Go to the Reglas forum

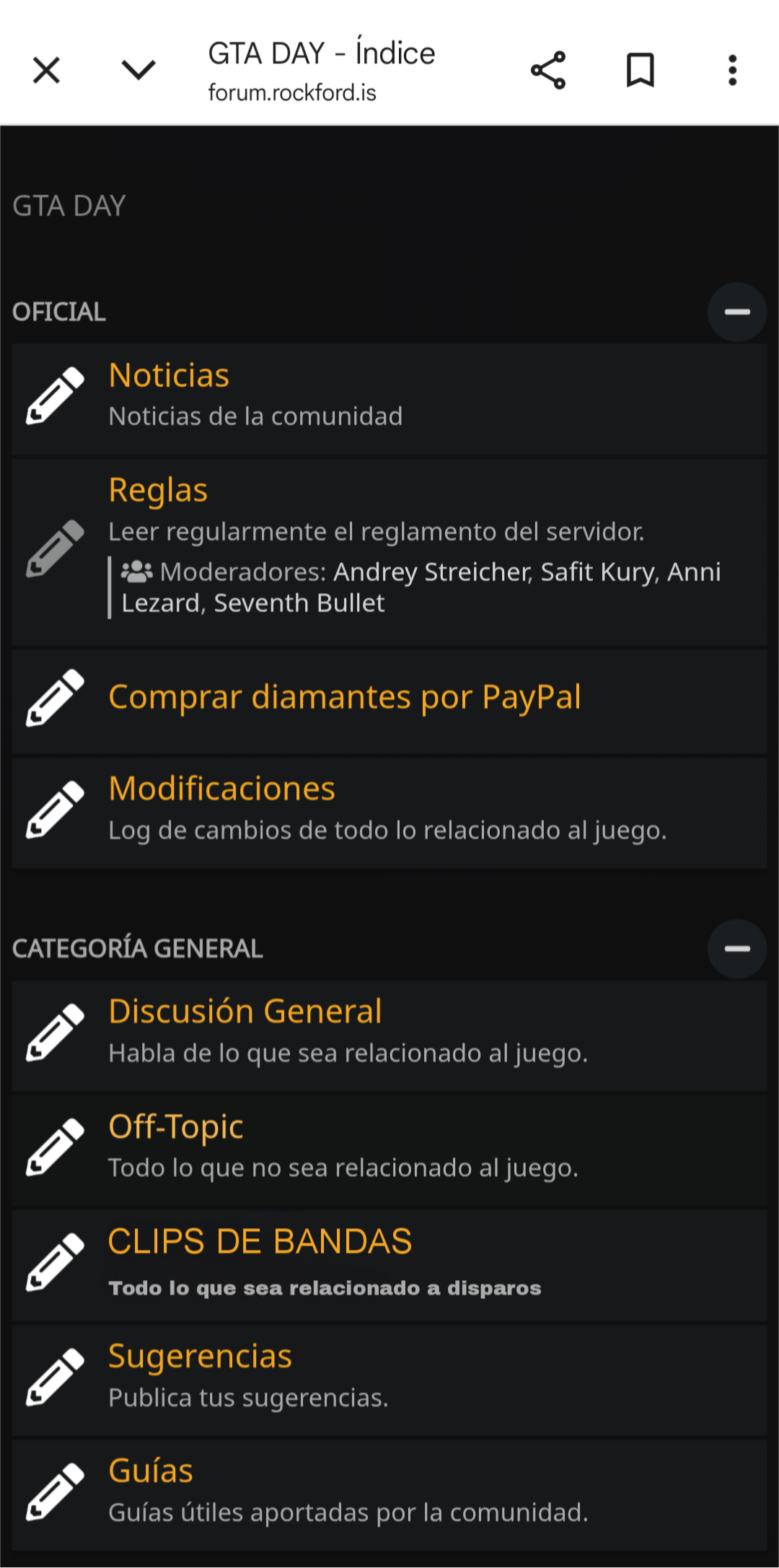pos(158,491)
